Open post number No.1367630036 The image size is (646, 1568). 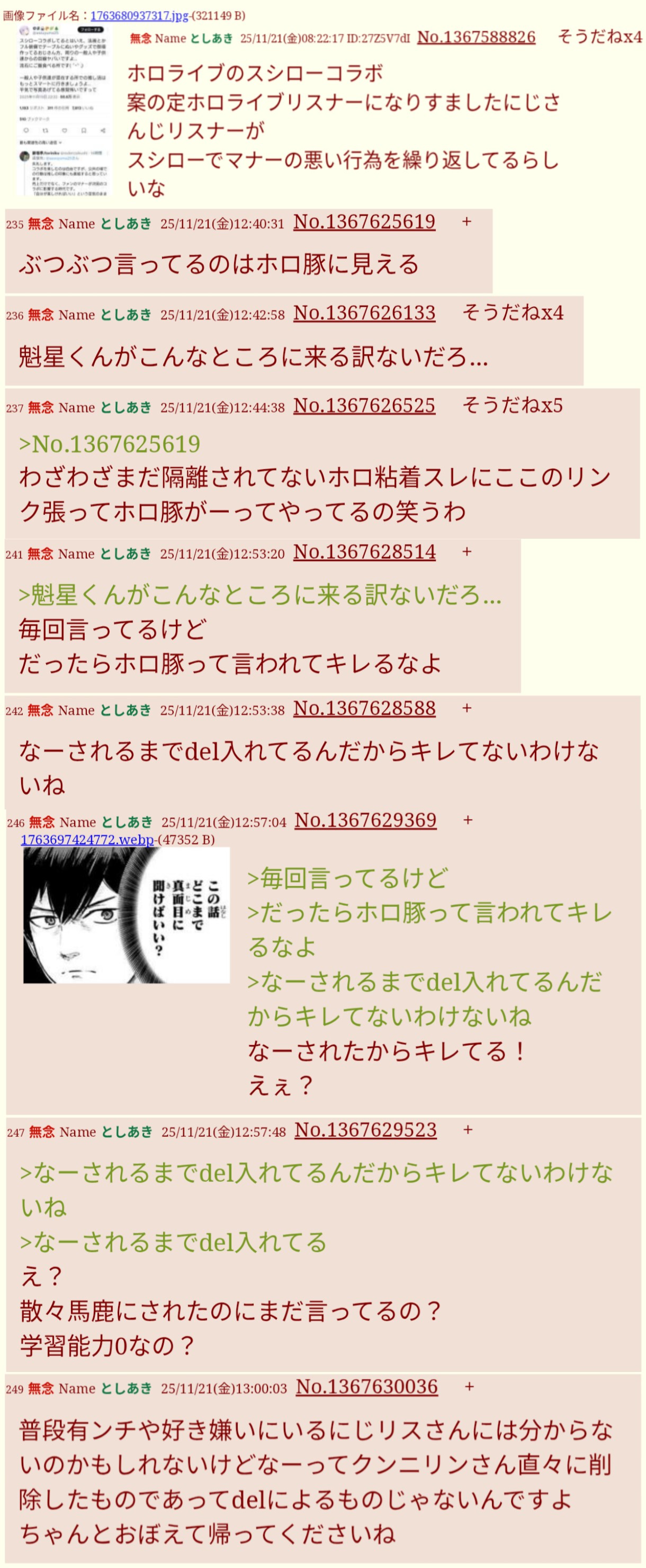[x=366, y=1387]
